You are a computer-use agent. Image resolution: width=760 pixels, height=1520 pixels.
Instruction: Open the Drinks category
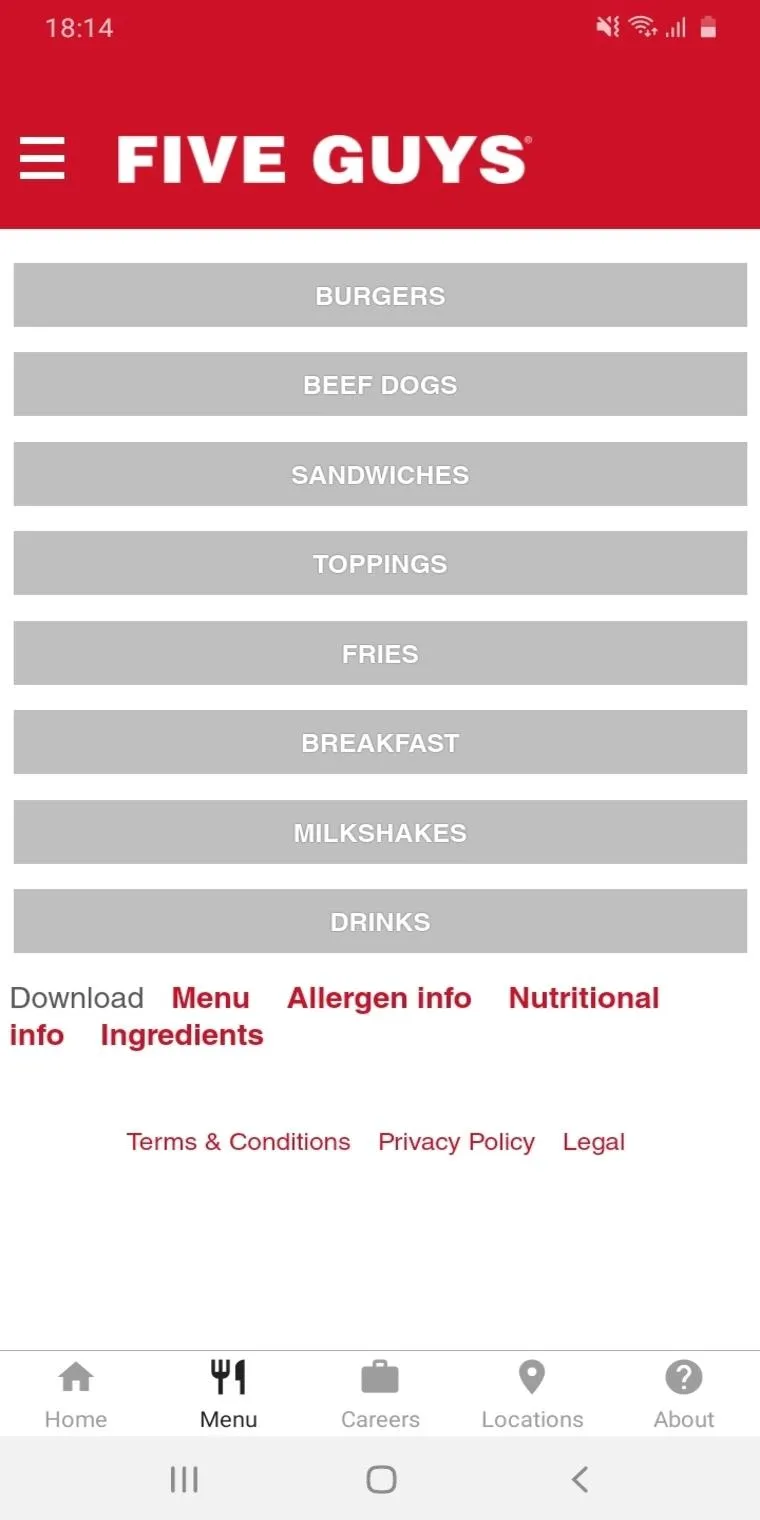pos(380,921)
